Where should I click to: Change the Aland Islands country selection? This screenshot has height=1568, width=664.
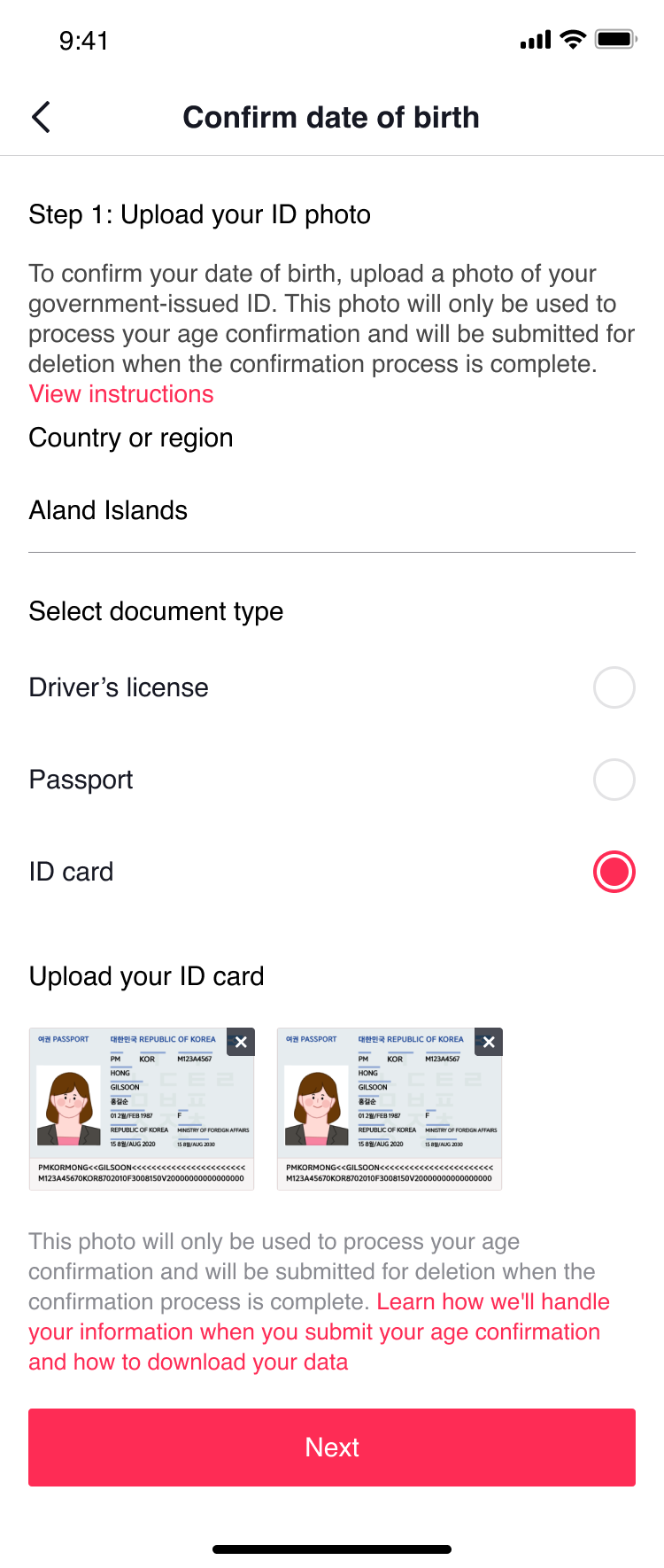(x=331, y=511)
